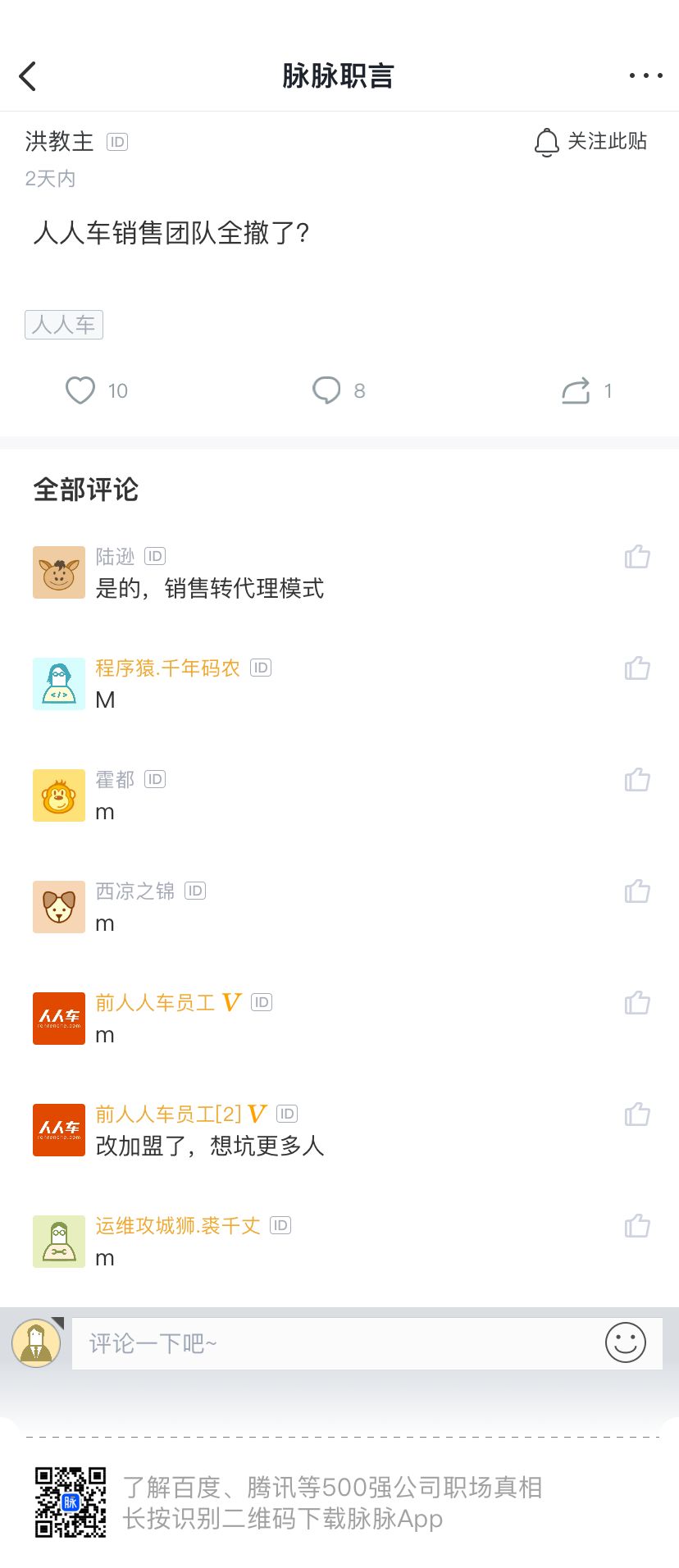Open the more options menu via the three dots
This screenshot has height=1568, width=679.
tap(645, 75)
